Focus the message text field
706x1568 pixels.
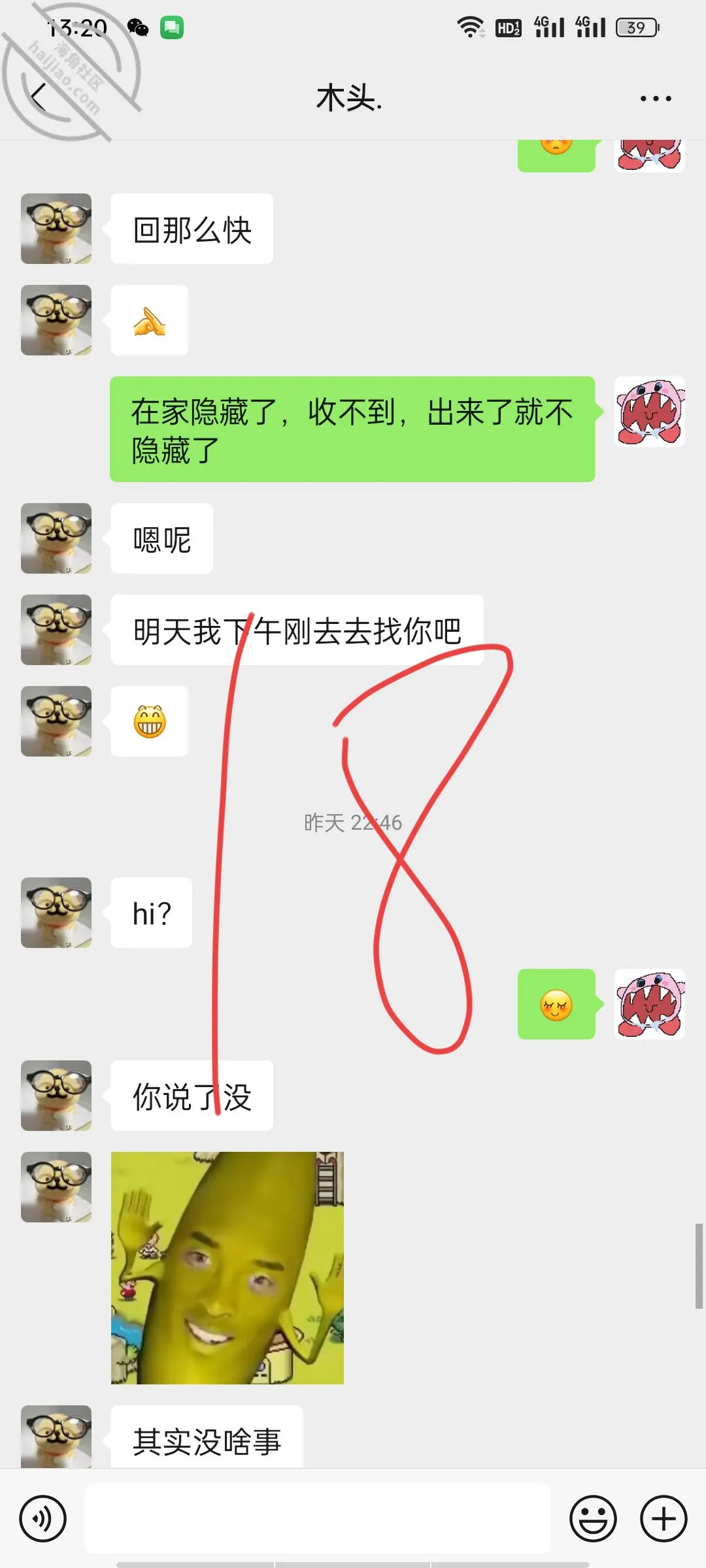pos(318,1518)
